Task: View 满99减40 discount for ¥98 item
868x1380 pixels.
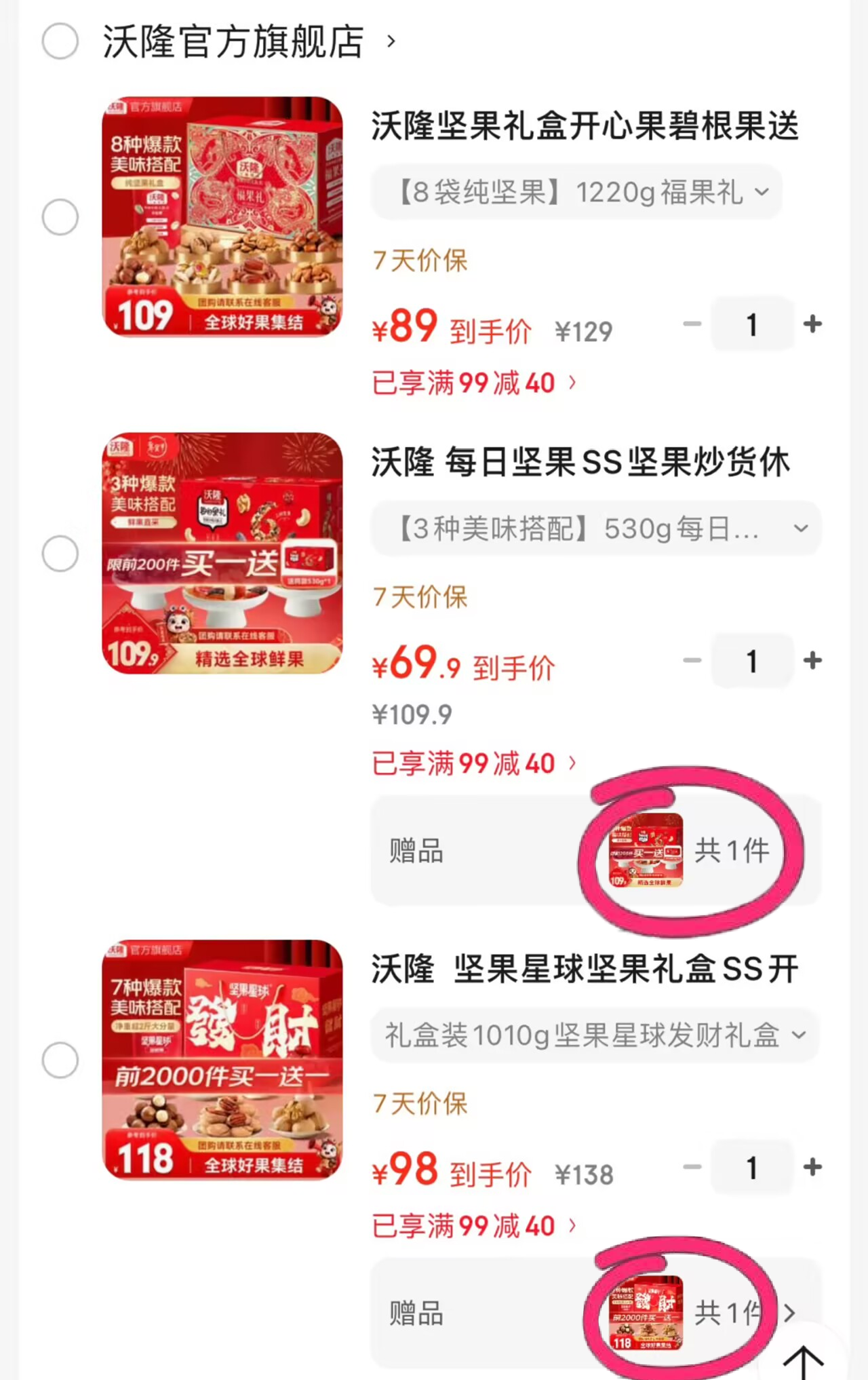Action: coord(473,1227)
